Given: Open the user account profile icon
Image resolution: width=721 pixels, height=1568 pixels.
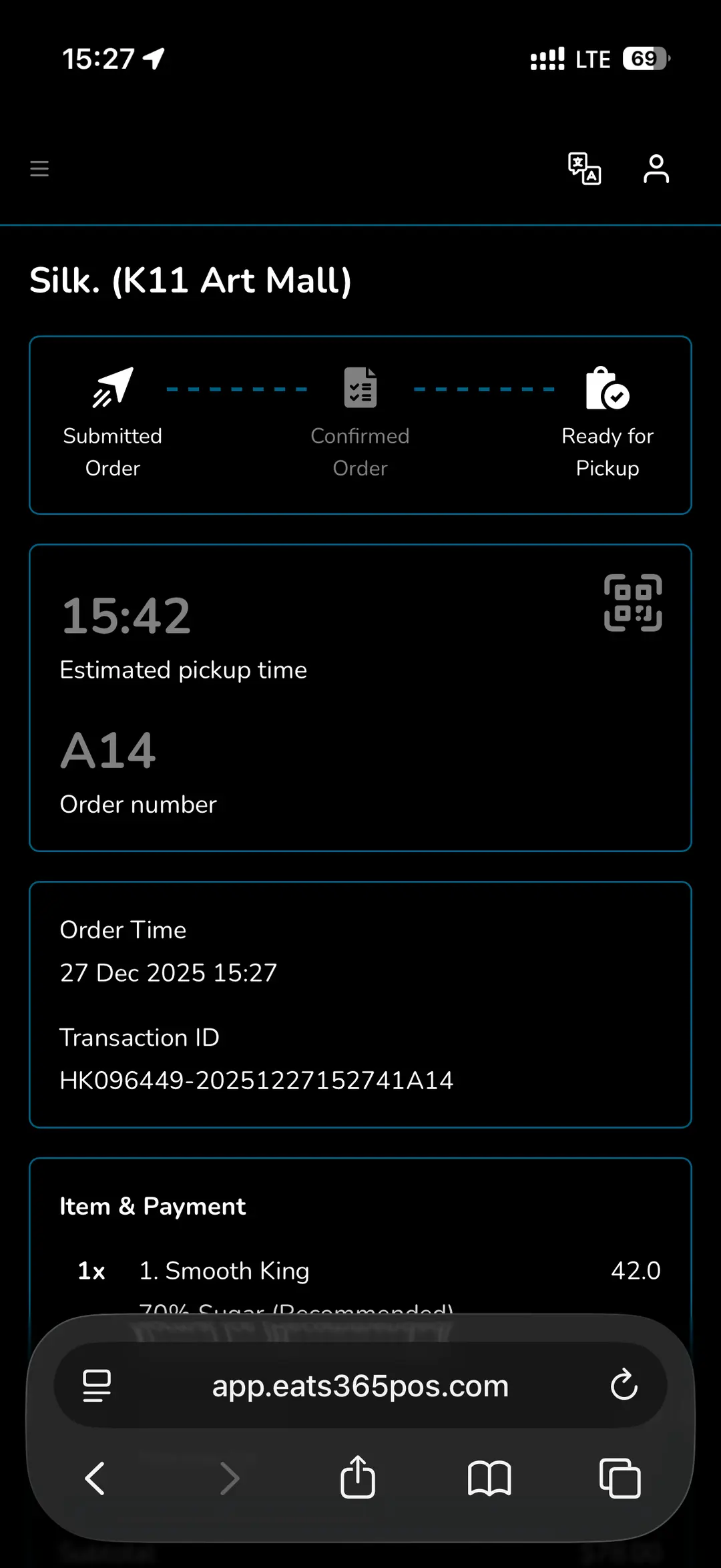Looking at the screenshot, I should [656, 169].
